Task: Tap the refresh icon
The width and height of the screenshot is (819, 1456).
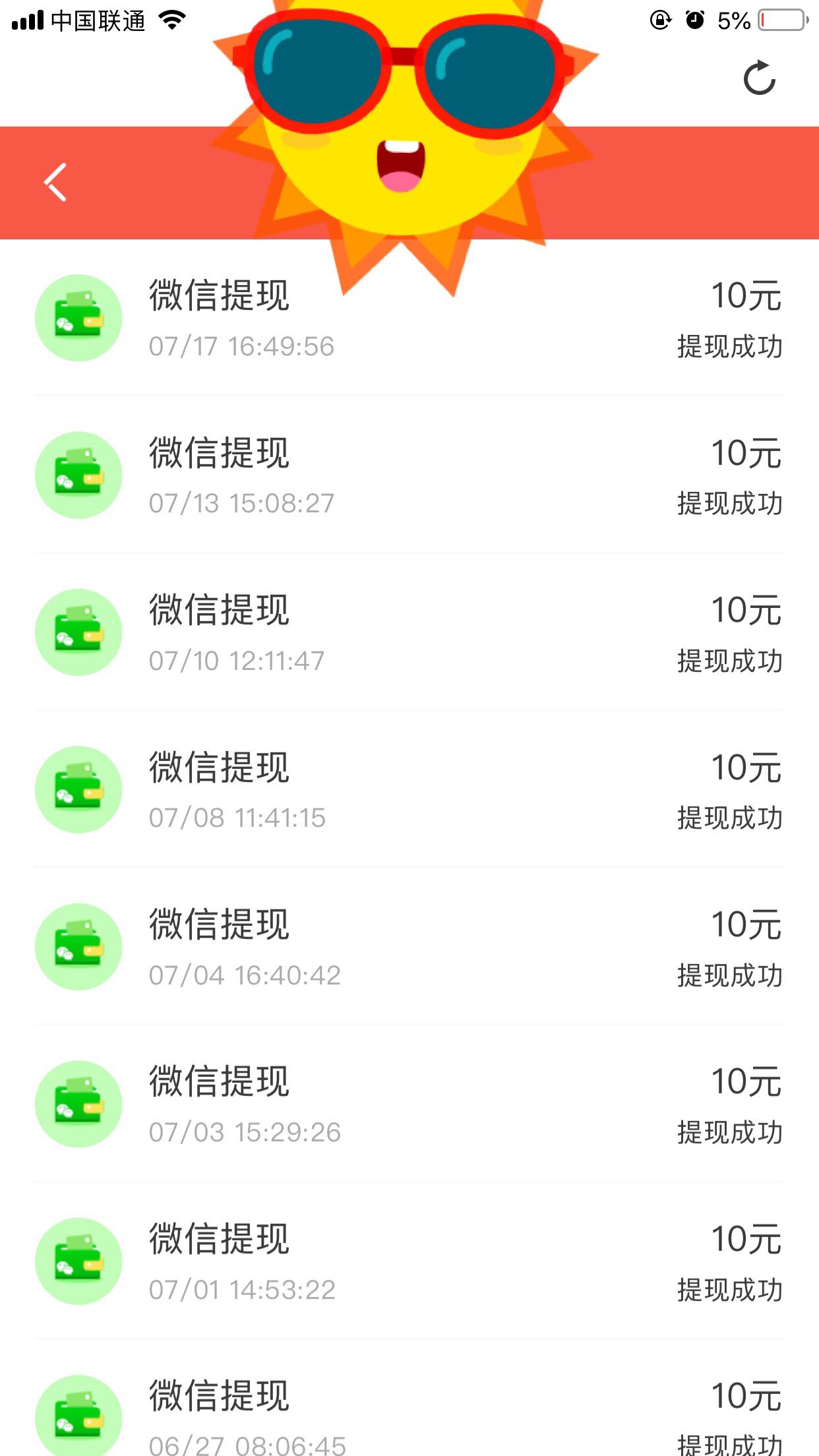Action: pyautogui.click(x=760, y=78)
